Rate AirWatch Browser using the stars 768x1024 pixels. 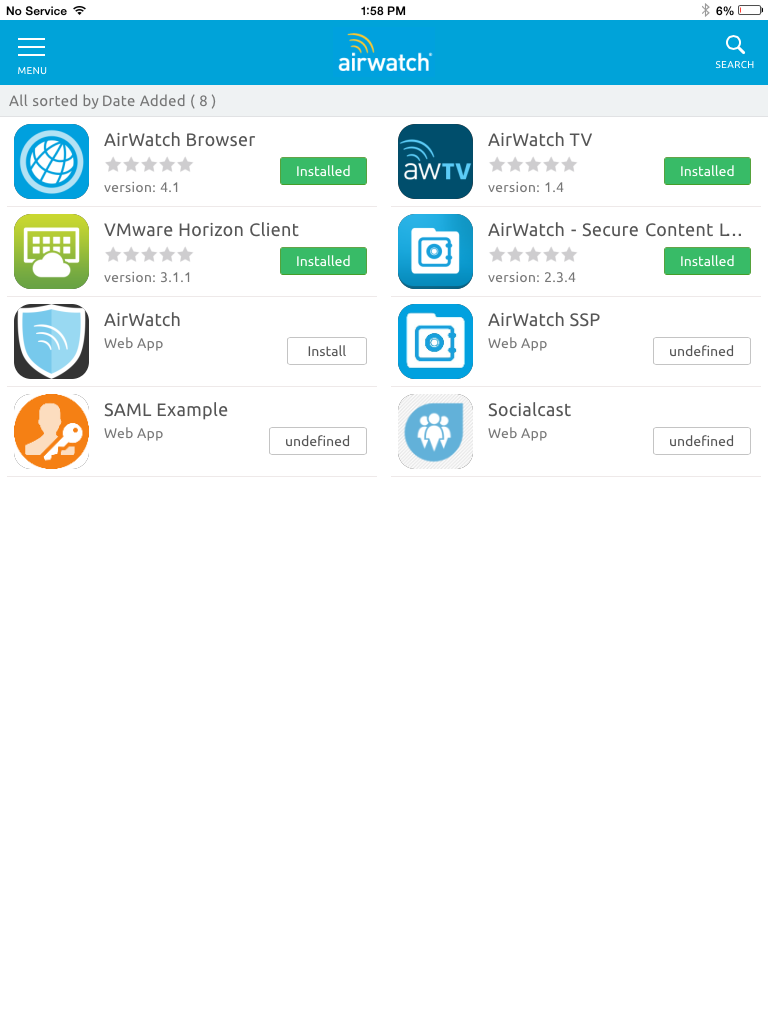tap(148, 164)
